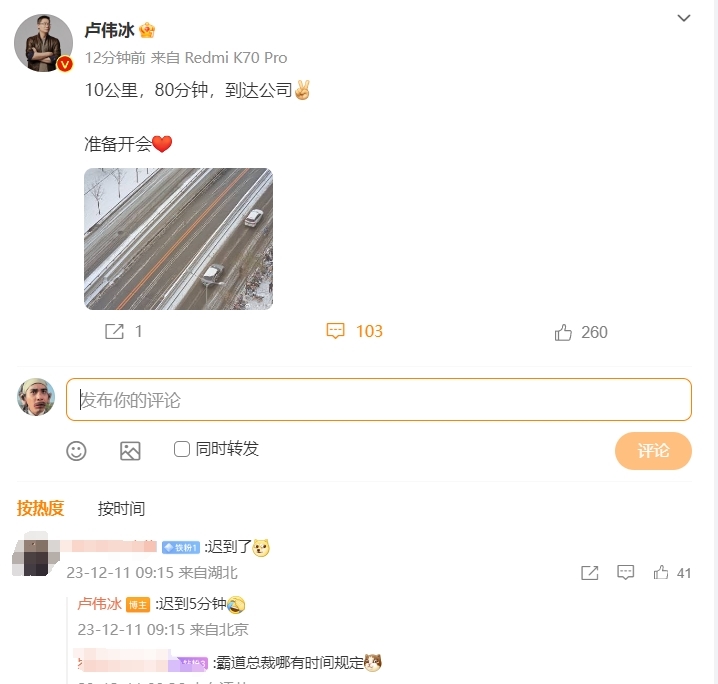The height and width of the screenshot is (684, 718).
Task: Open 卢伟冰's profile avatar
Action: (43, 43)
